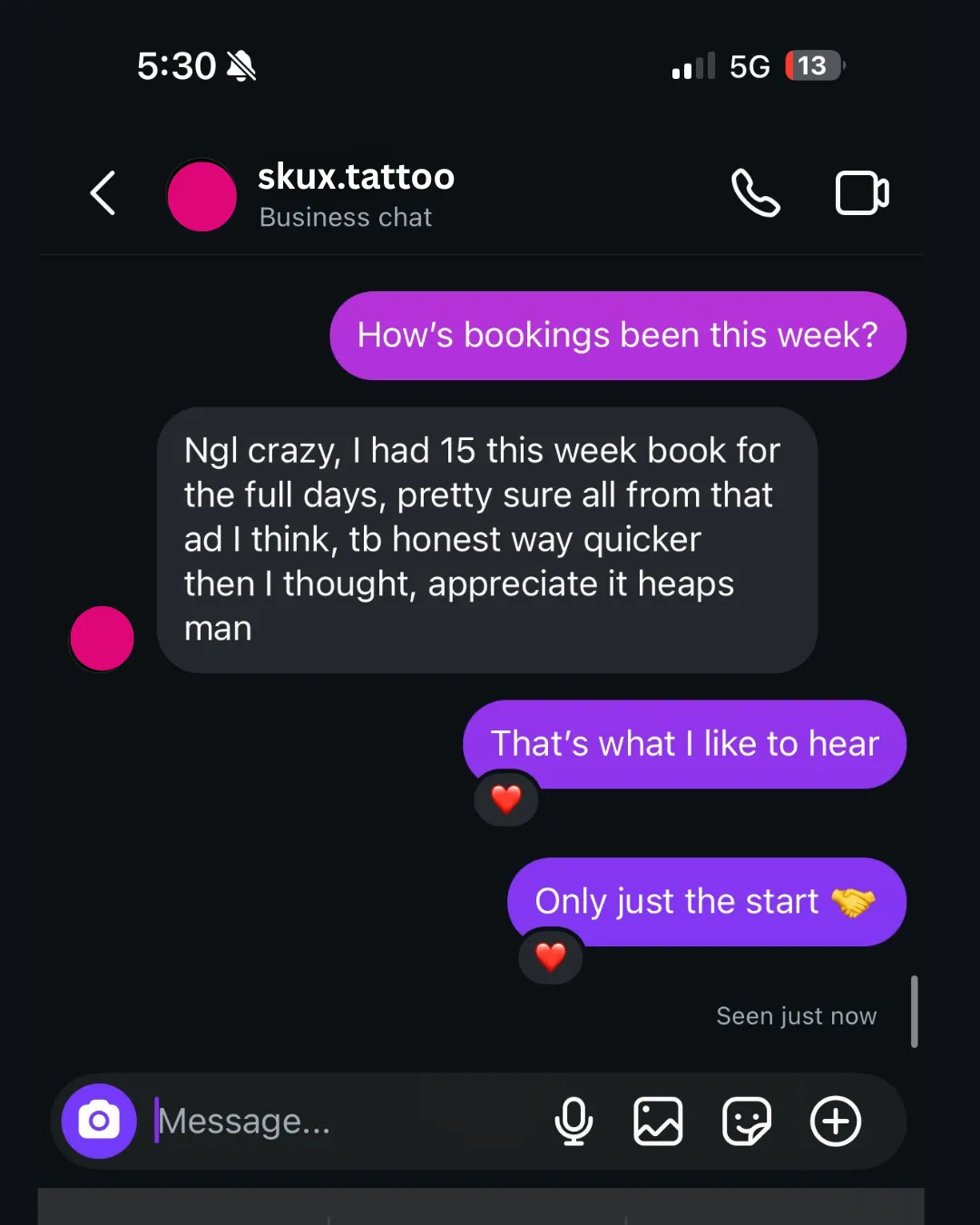The width and height of the screenshot is (980, 1225).
Task: Open the photo gallery picker
Action: pyautogui.click(x=658, y=1122)
